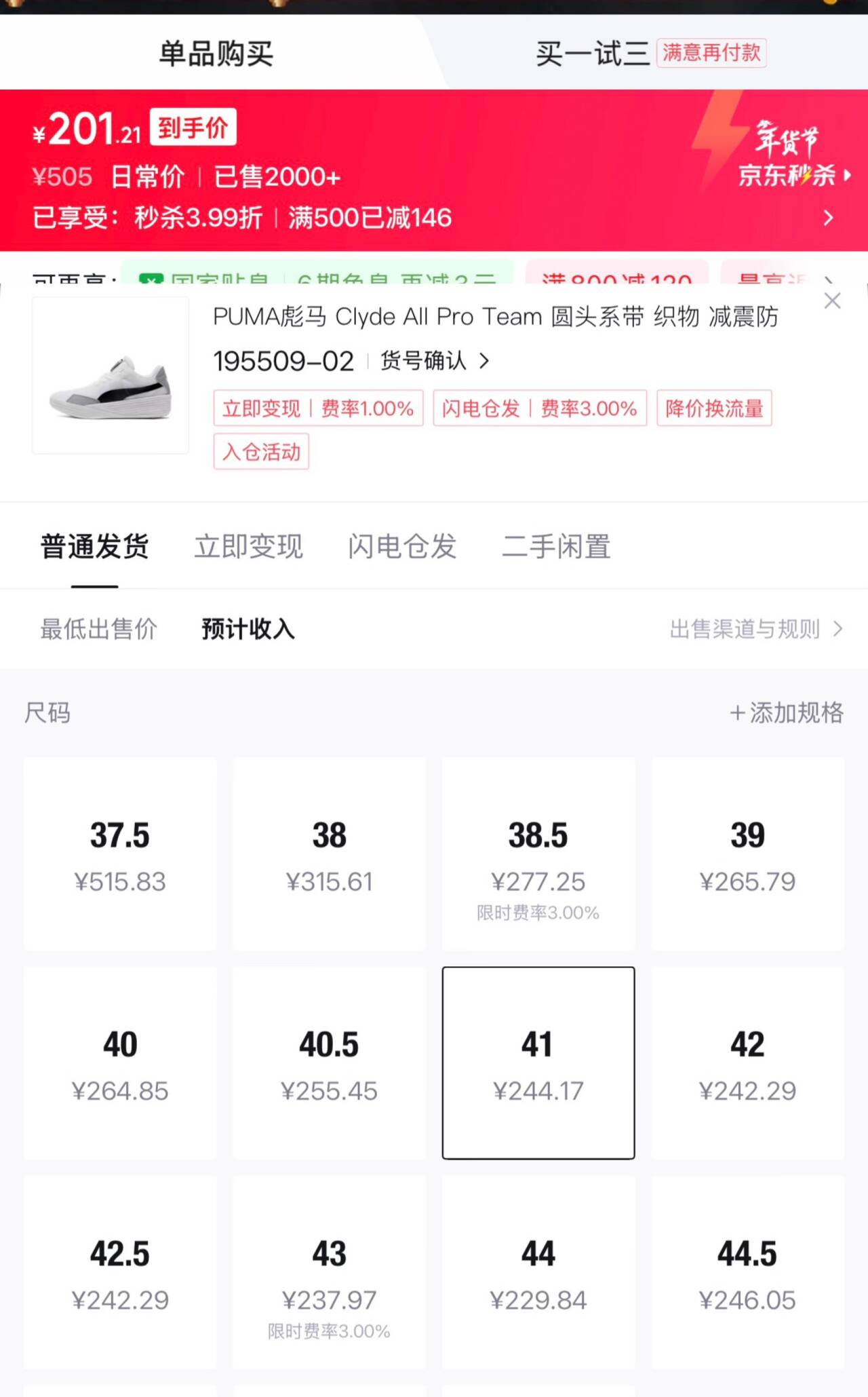This screenshot has height=1397, width=868.
Task: Choose size 38 priced ¥315.61
Action: click(x=330, y=854)
